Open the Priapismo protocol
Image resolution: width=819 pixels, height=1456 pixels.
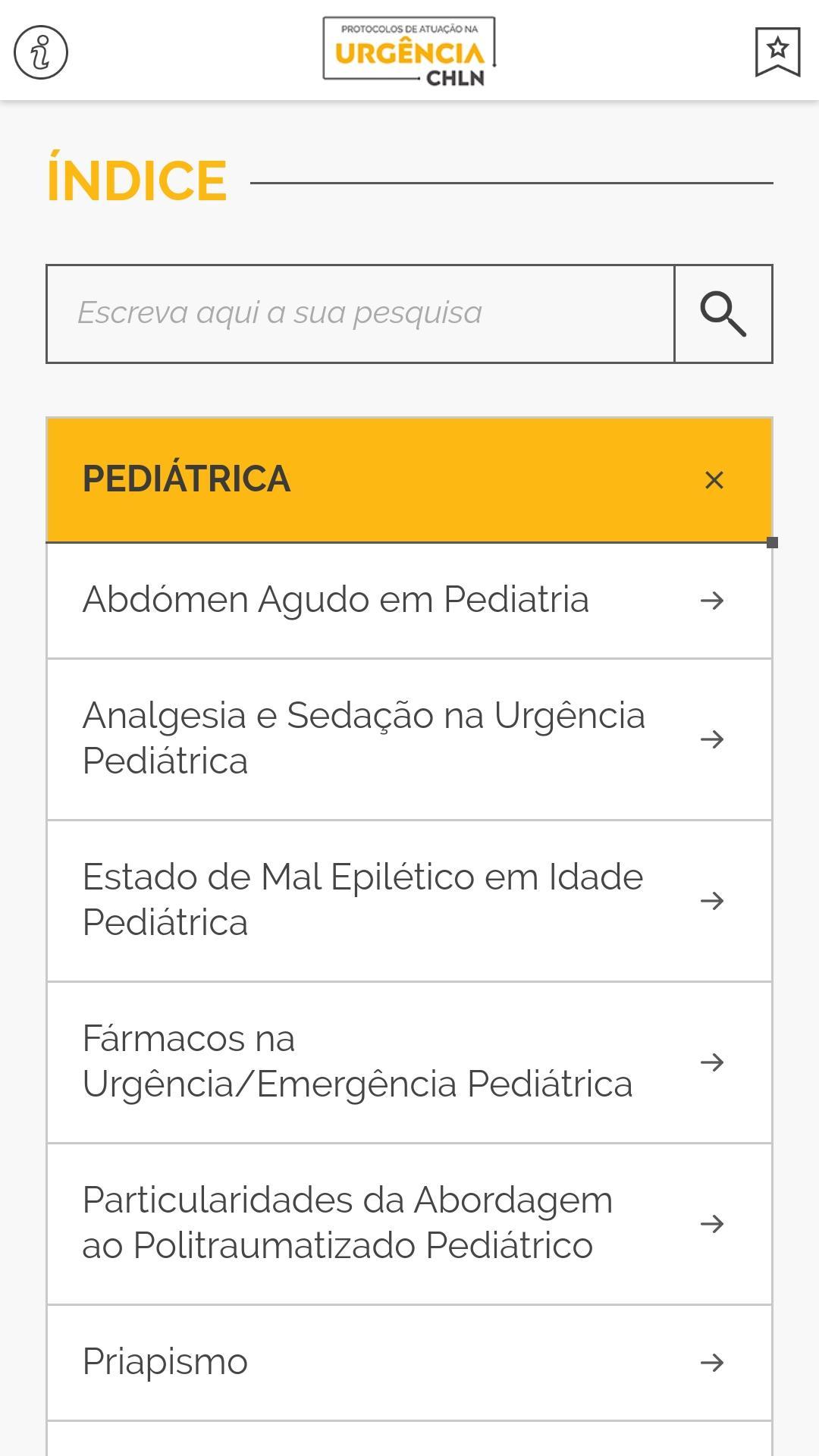409,1363
